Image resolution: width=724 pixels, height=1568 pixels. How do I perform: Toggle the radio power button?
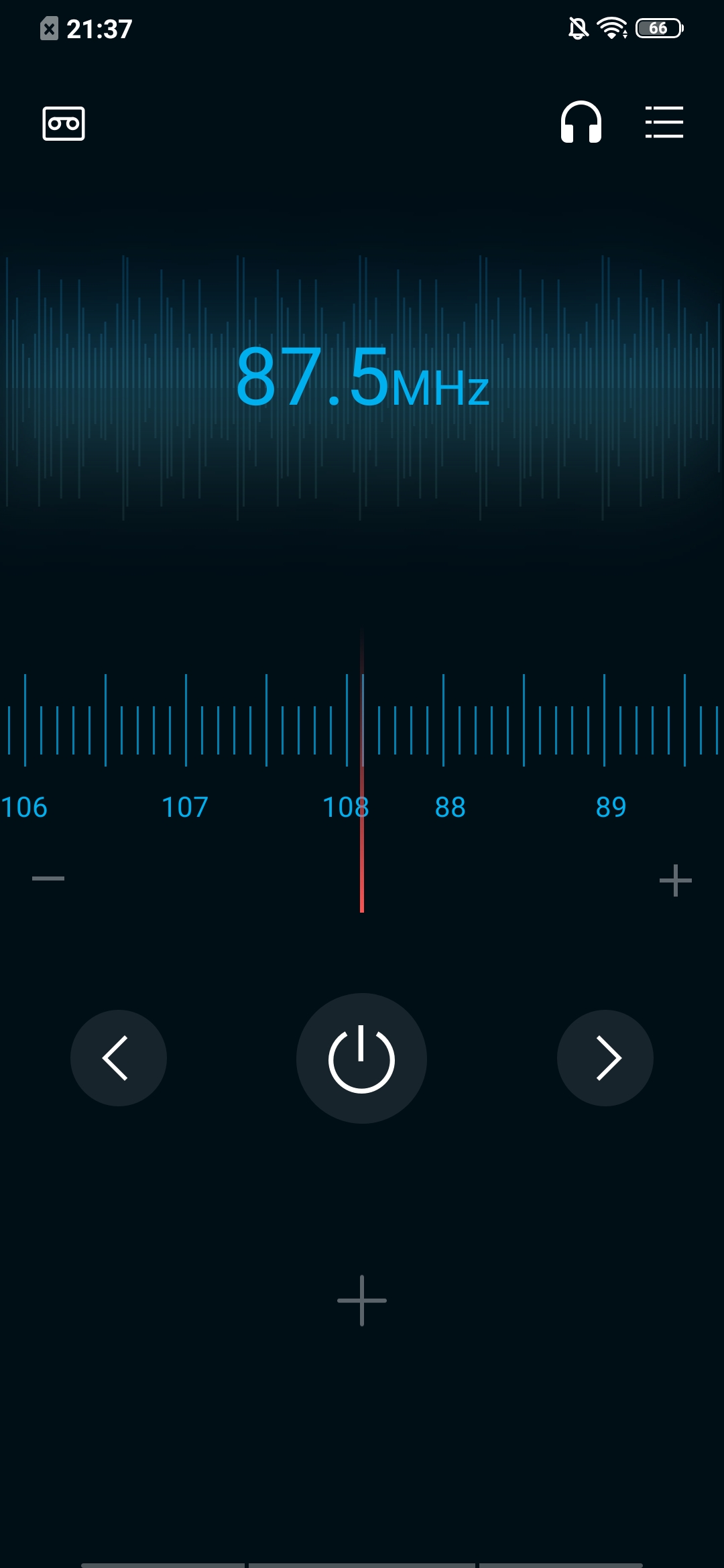point(361,1058)
